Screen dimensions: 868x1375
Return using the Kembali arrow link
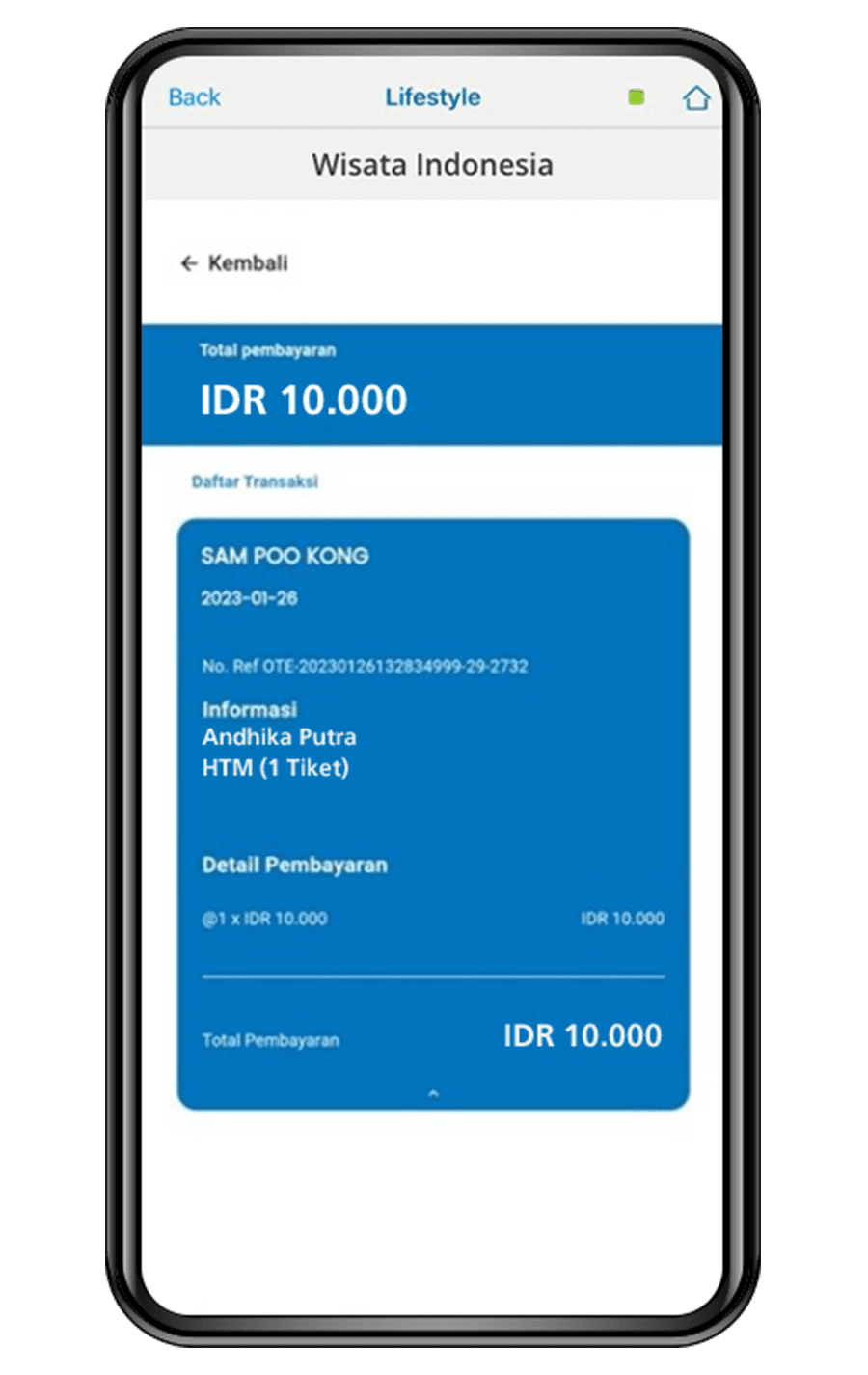pos(234,263)
